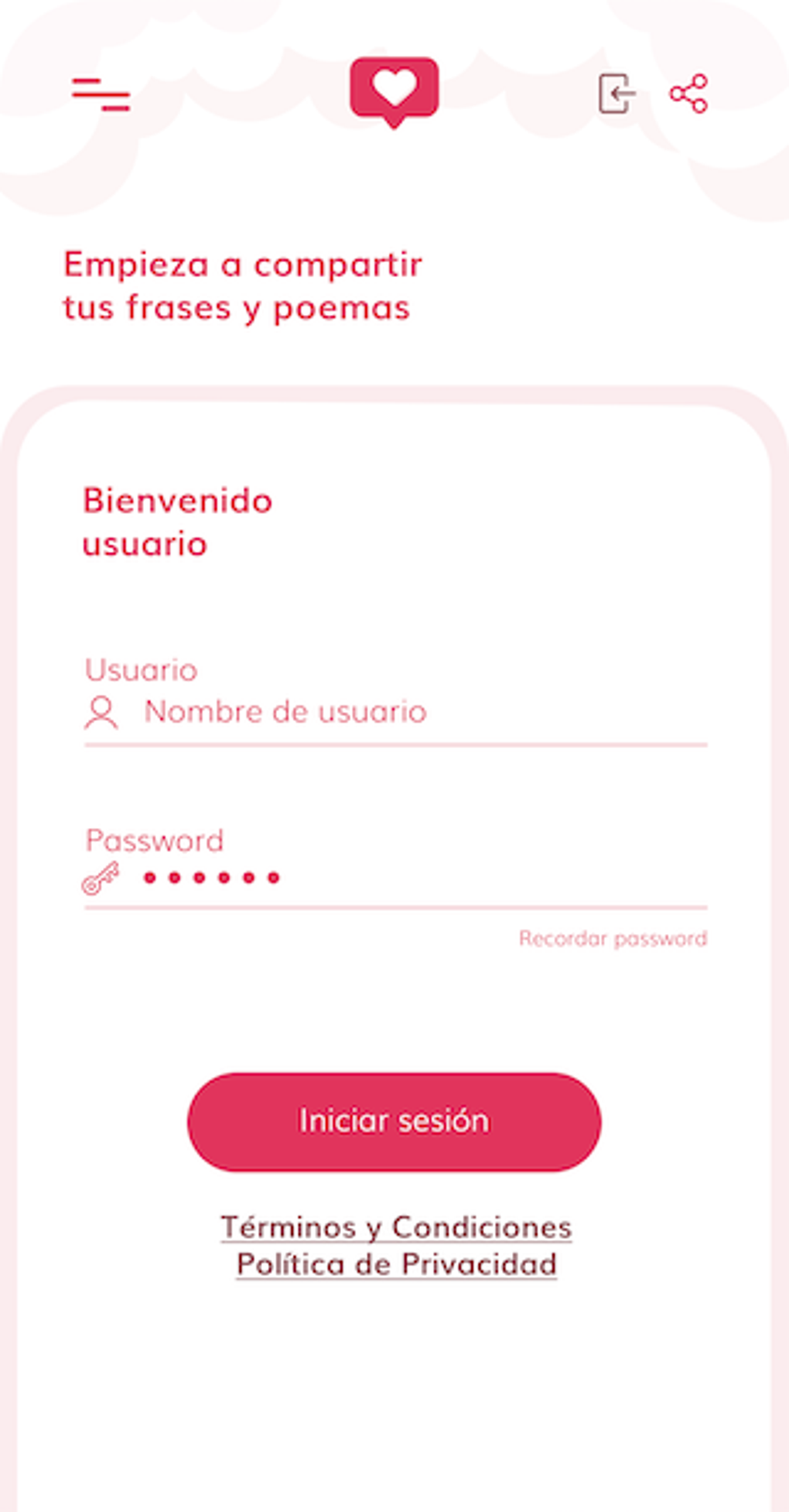
Task: Share the app via share icon
Action: pyautogui.click(x=688, y=94)
